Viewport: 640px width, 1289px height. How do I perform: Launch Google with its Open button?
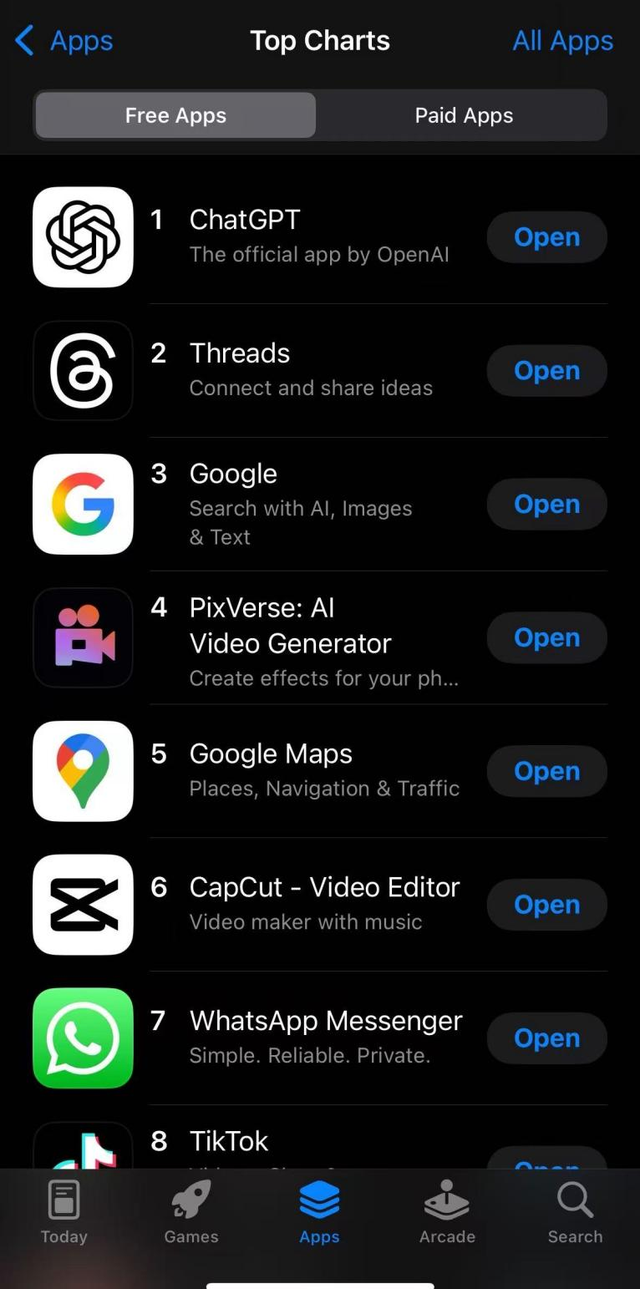point(546,504)
